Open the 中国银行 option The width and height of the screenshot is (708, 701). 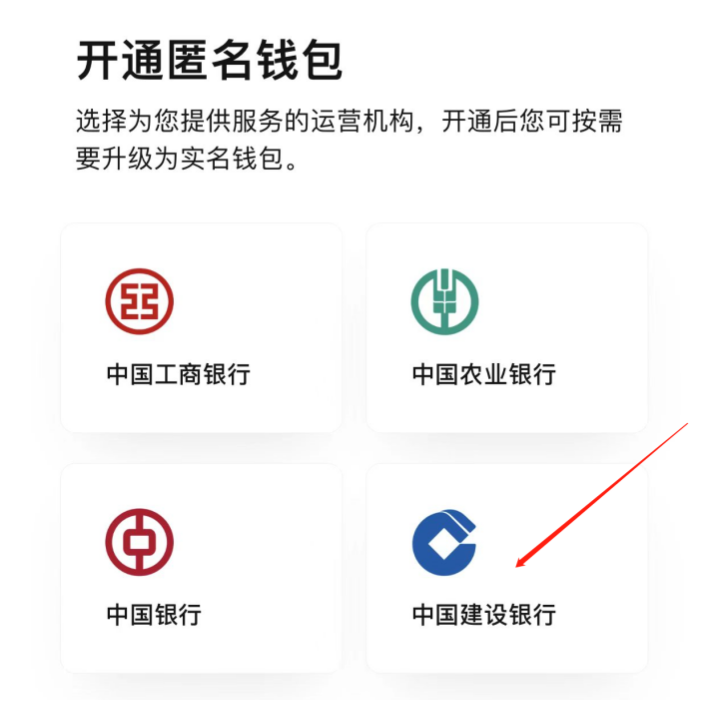[201, 567]
